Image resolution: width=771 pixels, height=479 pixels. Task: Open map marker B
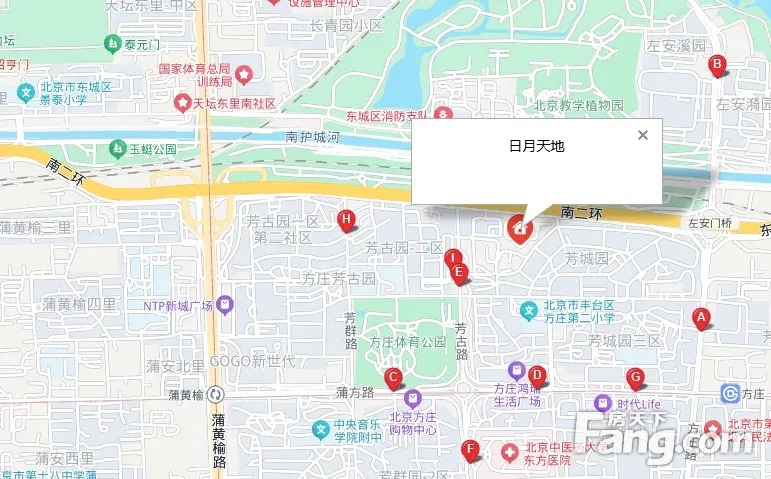tap(716, 65)
